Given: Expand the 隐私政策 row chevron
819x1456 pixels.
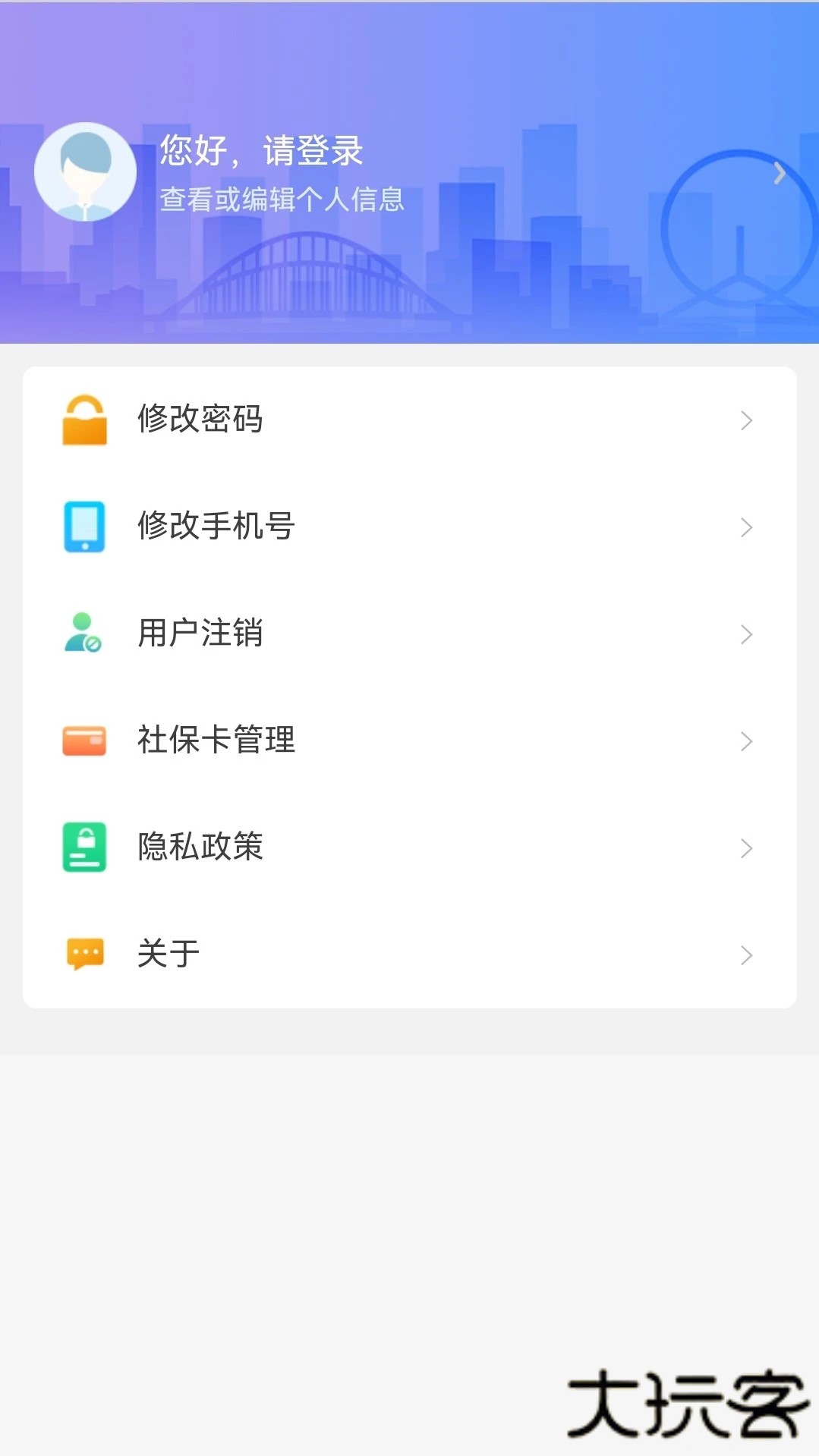Looking at the screenshot, I should 747,848.
